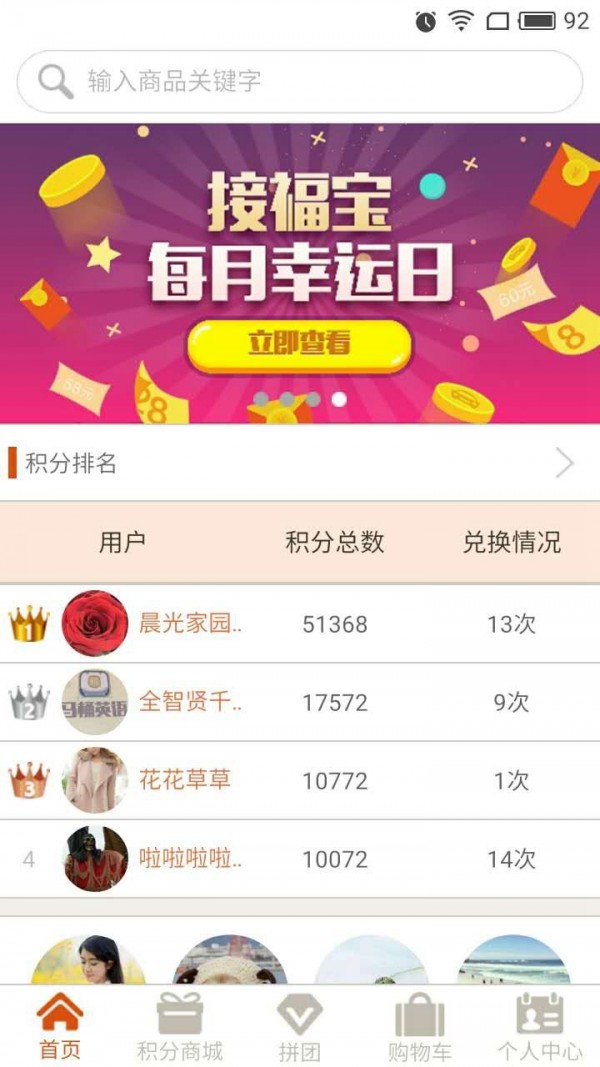Open the 啦啦啦啦 user row

pos(300,859)
